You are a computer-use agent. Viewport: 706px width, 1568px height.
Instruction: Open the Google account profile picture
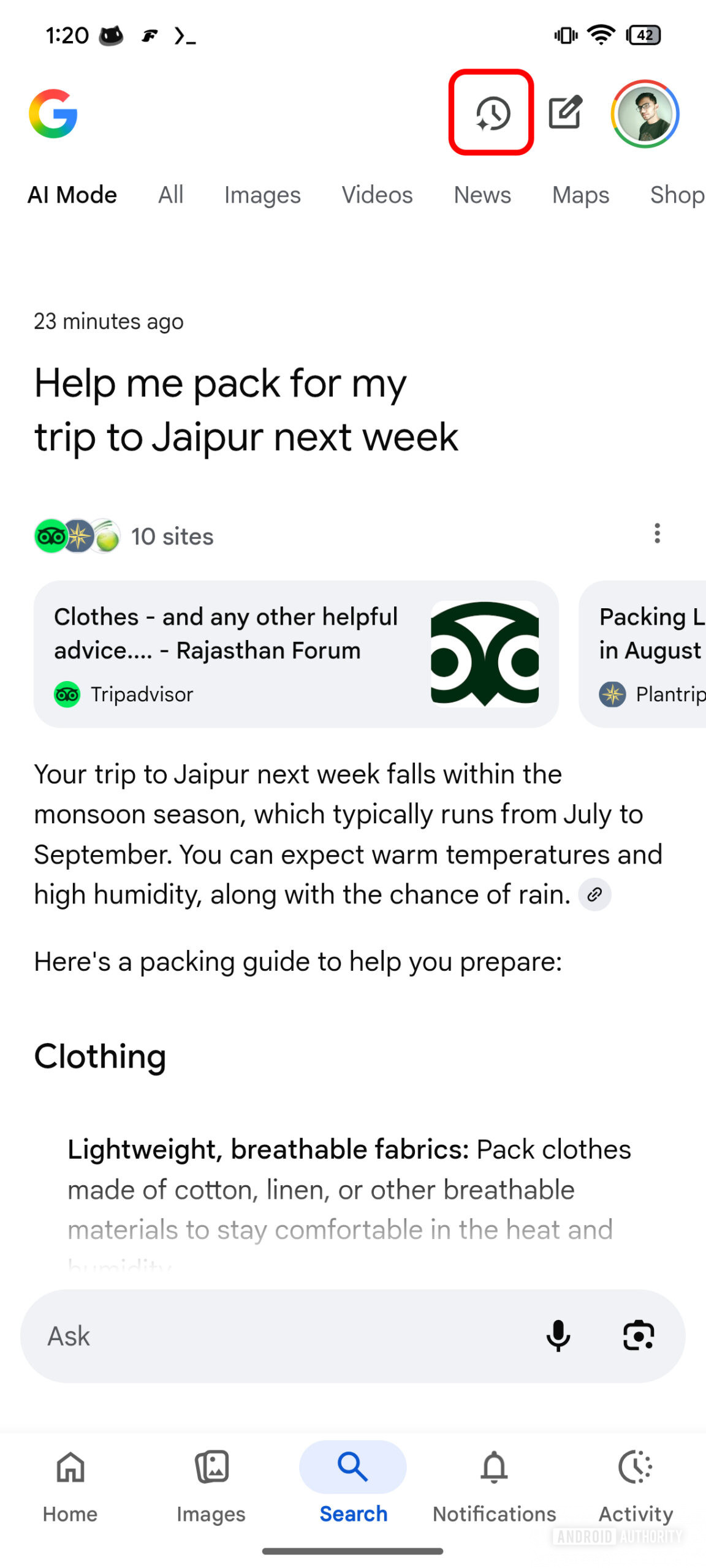click(645, 114)
